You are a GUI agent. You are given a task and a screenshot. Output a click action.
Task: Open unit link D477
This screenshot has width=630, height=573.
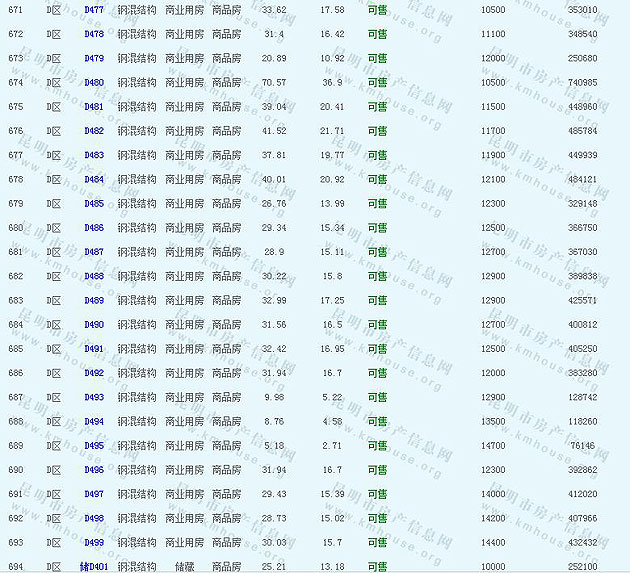pyautogui.click(x=93, y=10)
